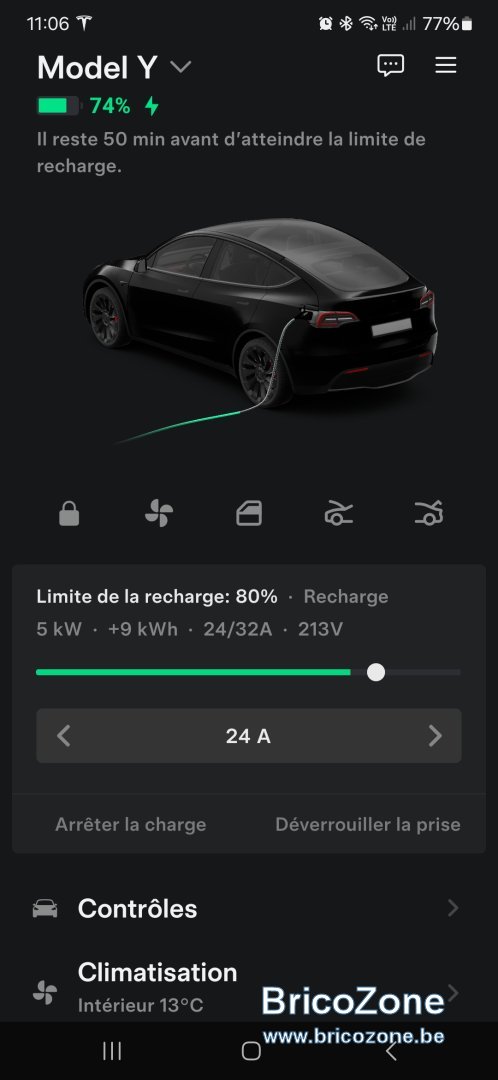This screenshot has height=1080, width=498.
Task: Go to the system home screen
Action: tap(251, 1050)
